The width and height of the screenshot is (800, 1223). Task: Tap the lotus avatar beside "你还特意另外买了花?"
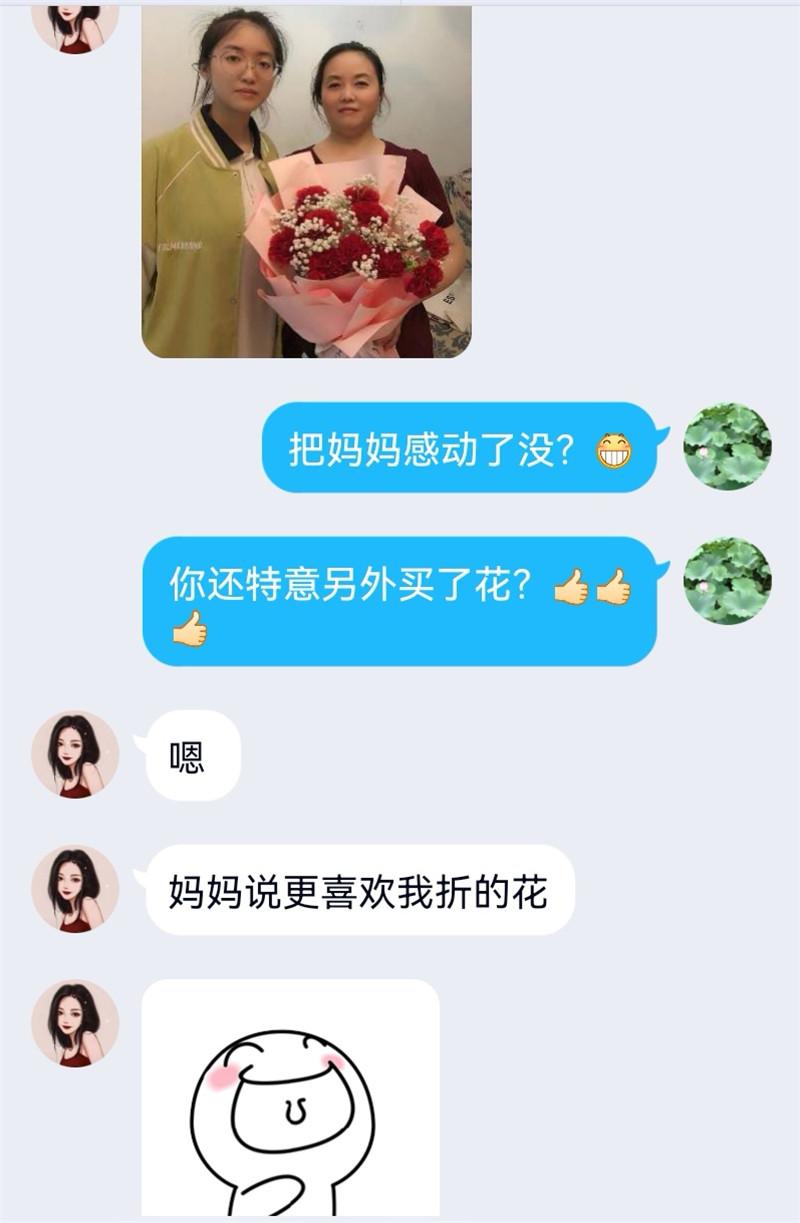click(727, 581)
